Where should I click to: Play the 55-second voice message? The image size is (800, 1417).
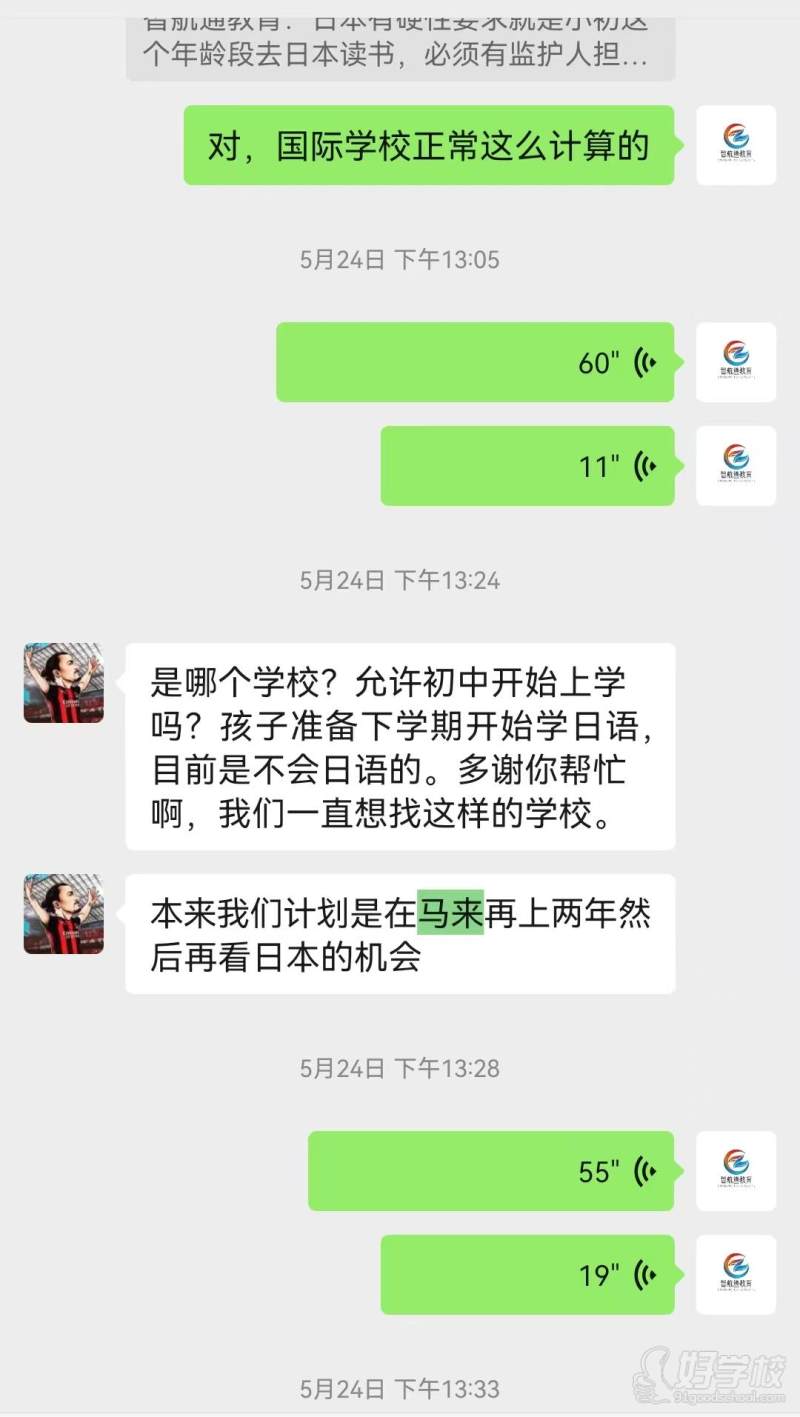[x=490, y=1172]
